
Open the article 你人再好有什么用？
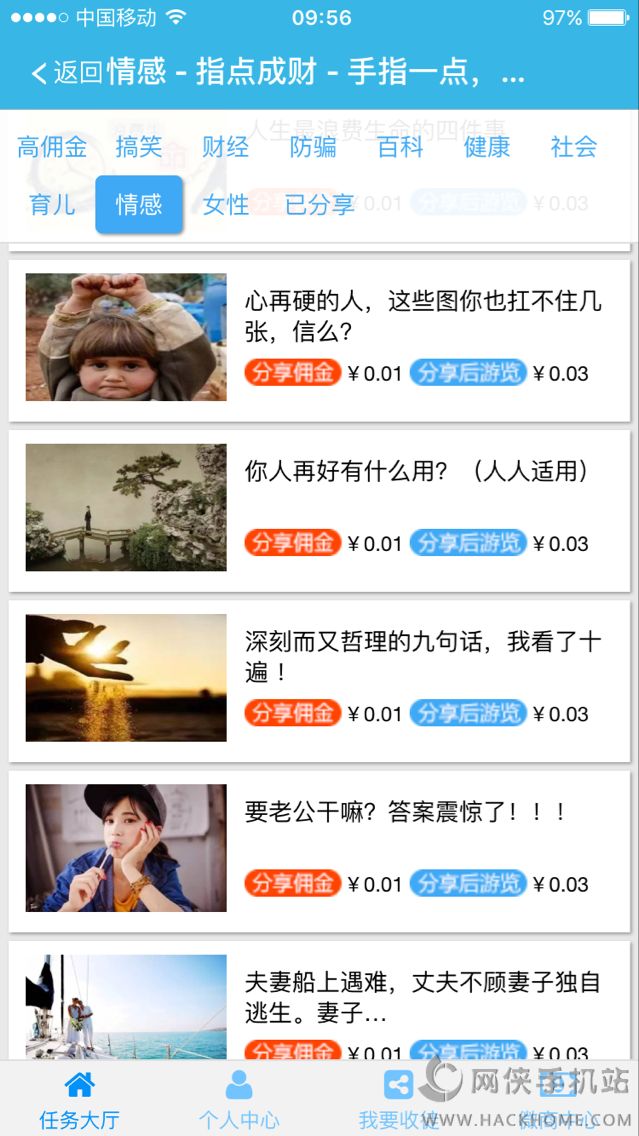point(417,471)
